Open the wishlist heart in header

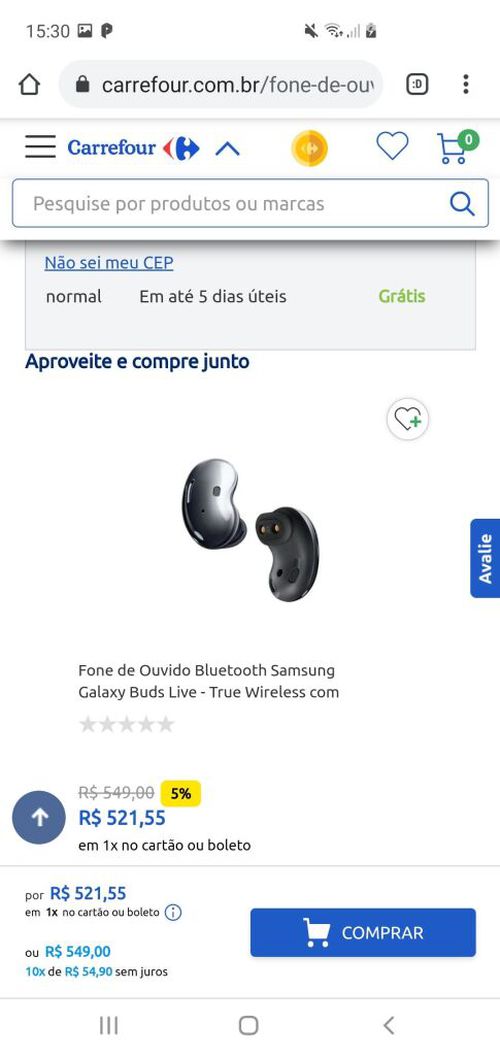coord(392,146)
